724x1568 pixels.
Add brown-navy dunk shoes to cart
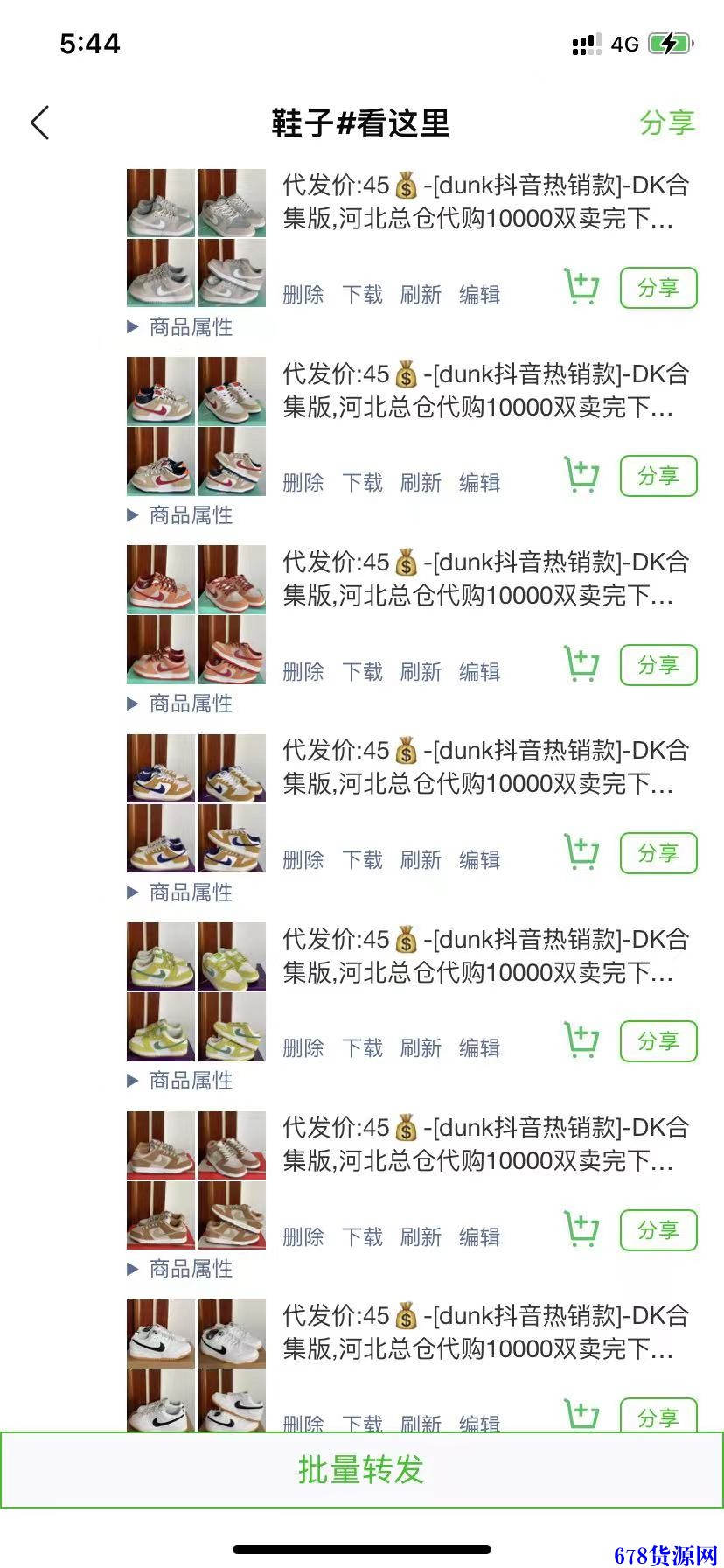pyautogui.click(x=581, y=852)
